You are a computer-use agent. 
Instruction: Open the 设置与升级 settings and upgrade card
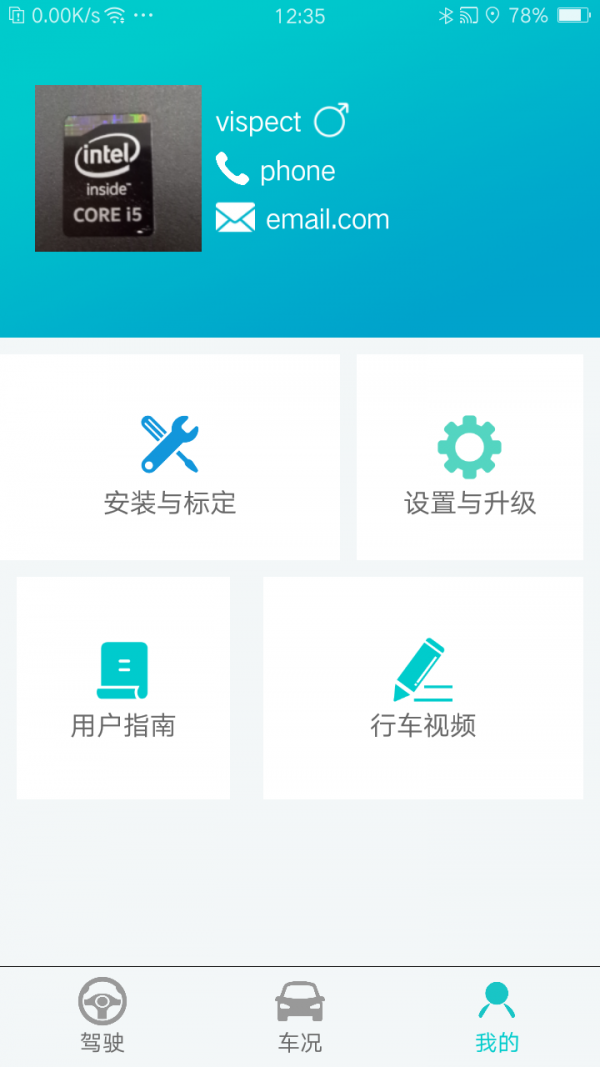coord(470,457)
